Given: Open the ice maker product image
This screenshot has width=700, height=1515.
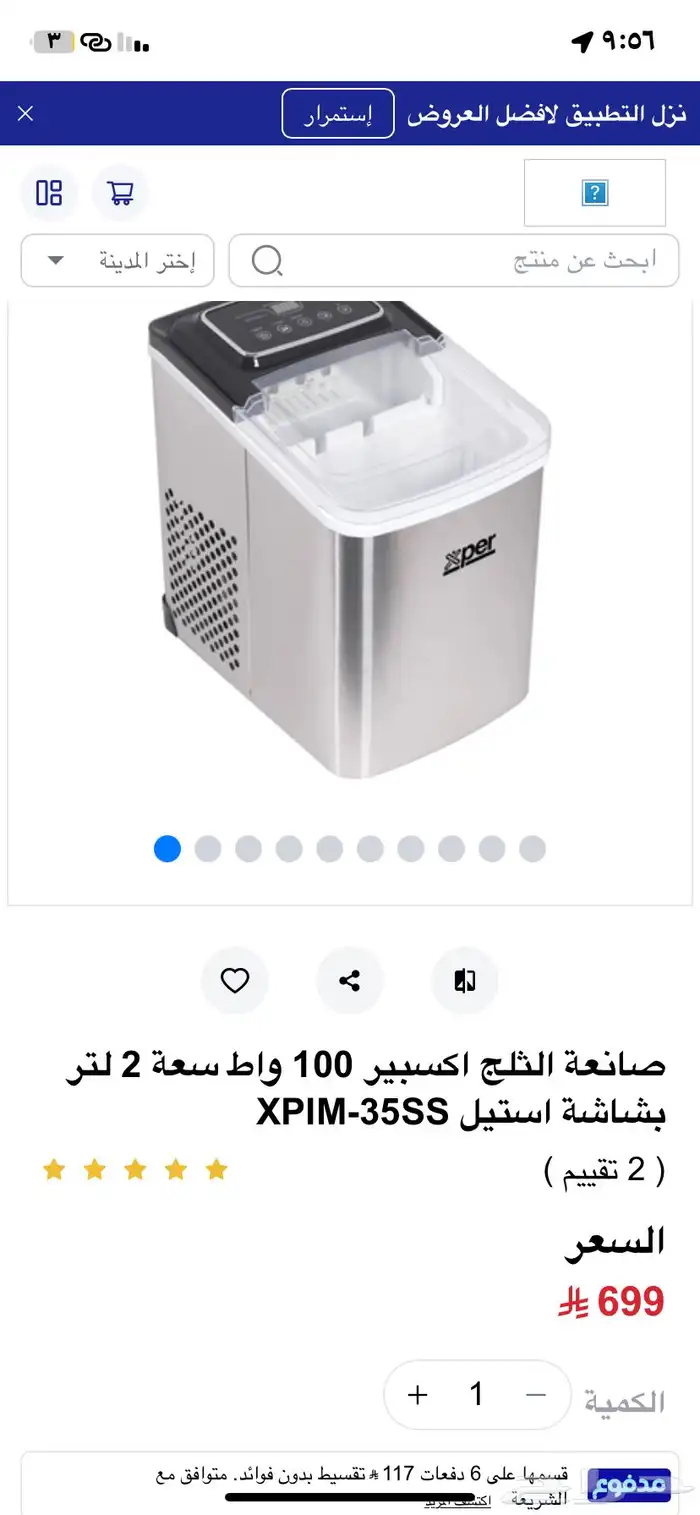Looking at the screenshot, I should tap(350, 540).
